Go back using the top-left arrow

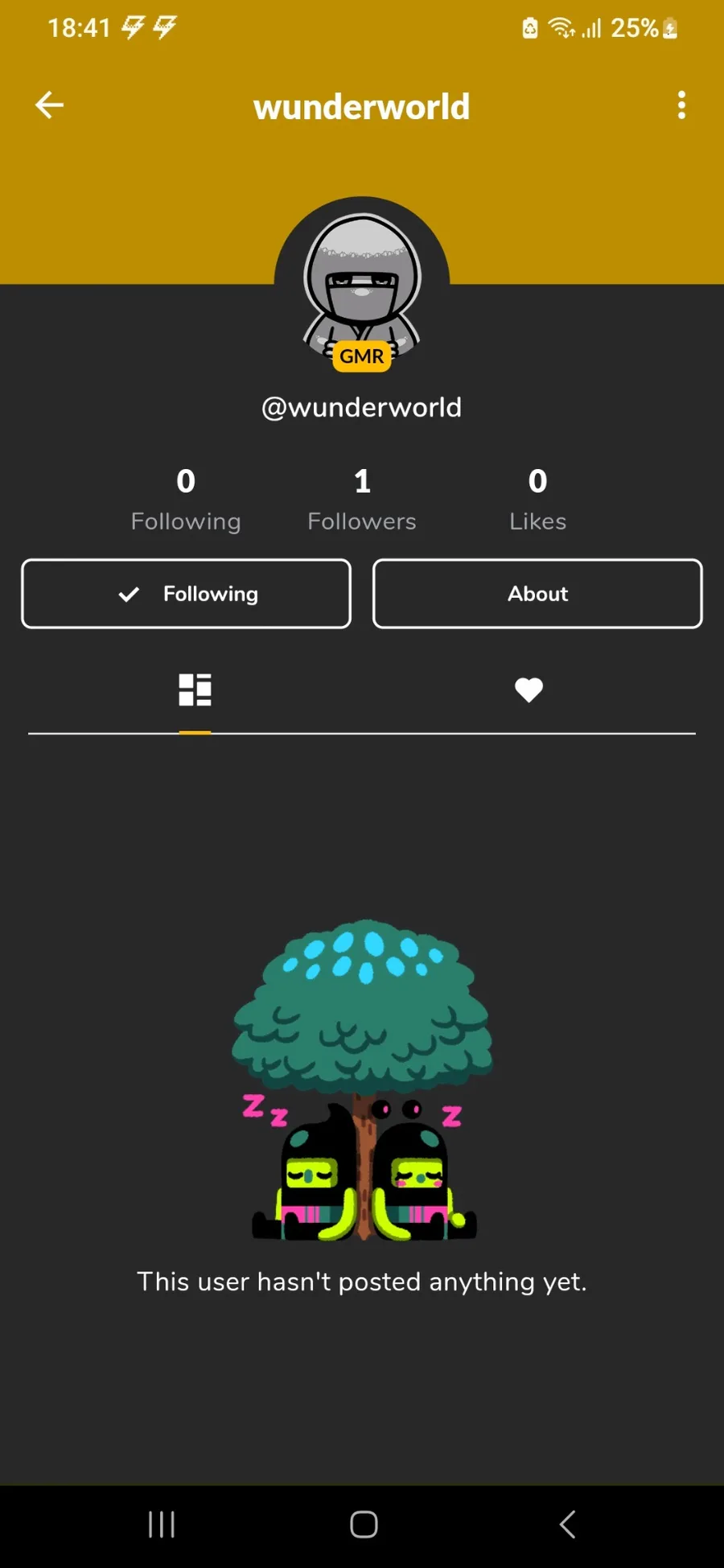pyautogui.click(x=49, y=105)
